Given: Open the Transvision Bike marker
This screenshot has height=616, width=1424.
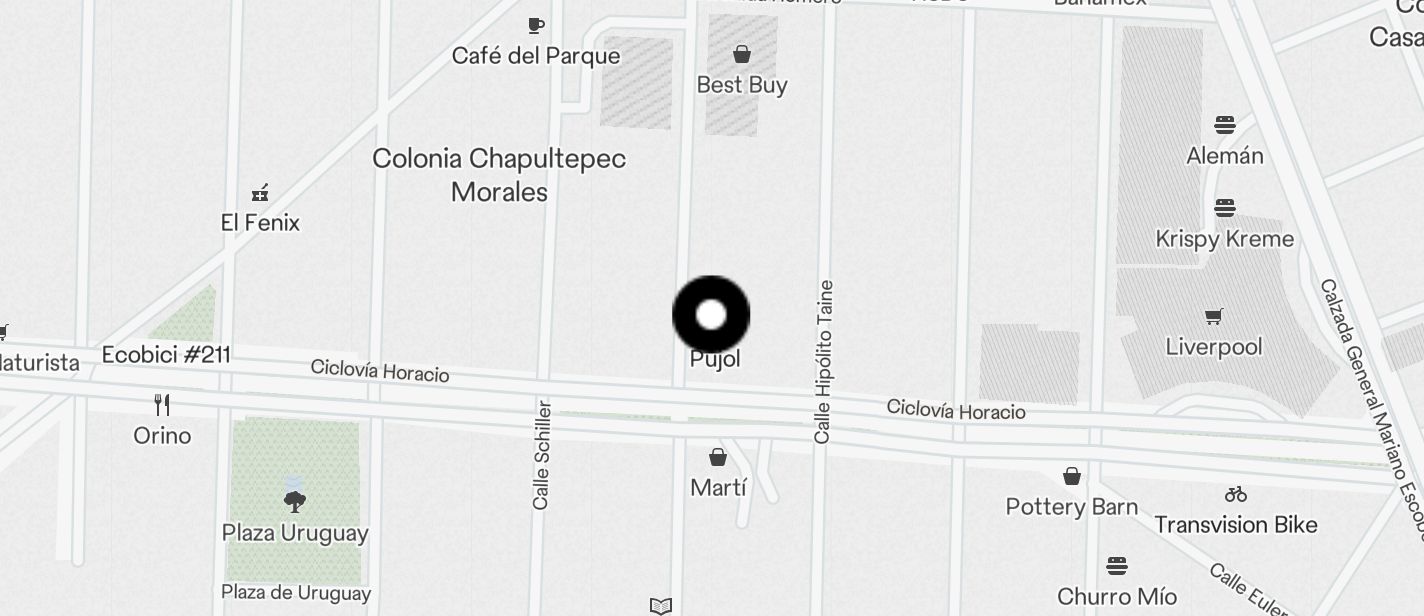Looking at the screenshot, I should pyautogui.click(x=1236, y=494).
